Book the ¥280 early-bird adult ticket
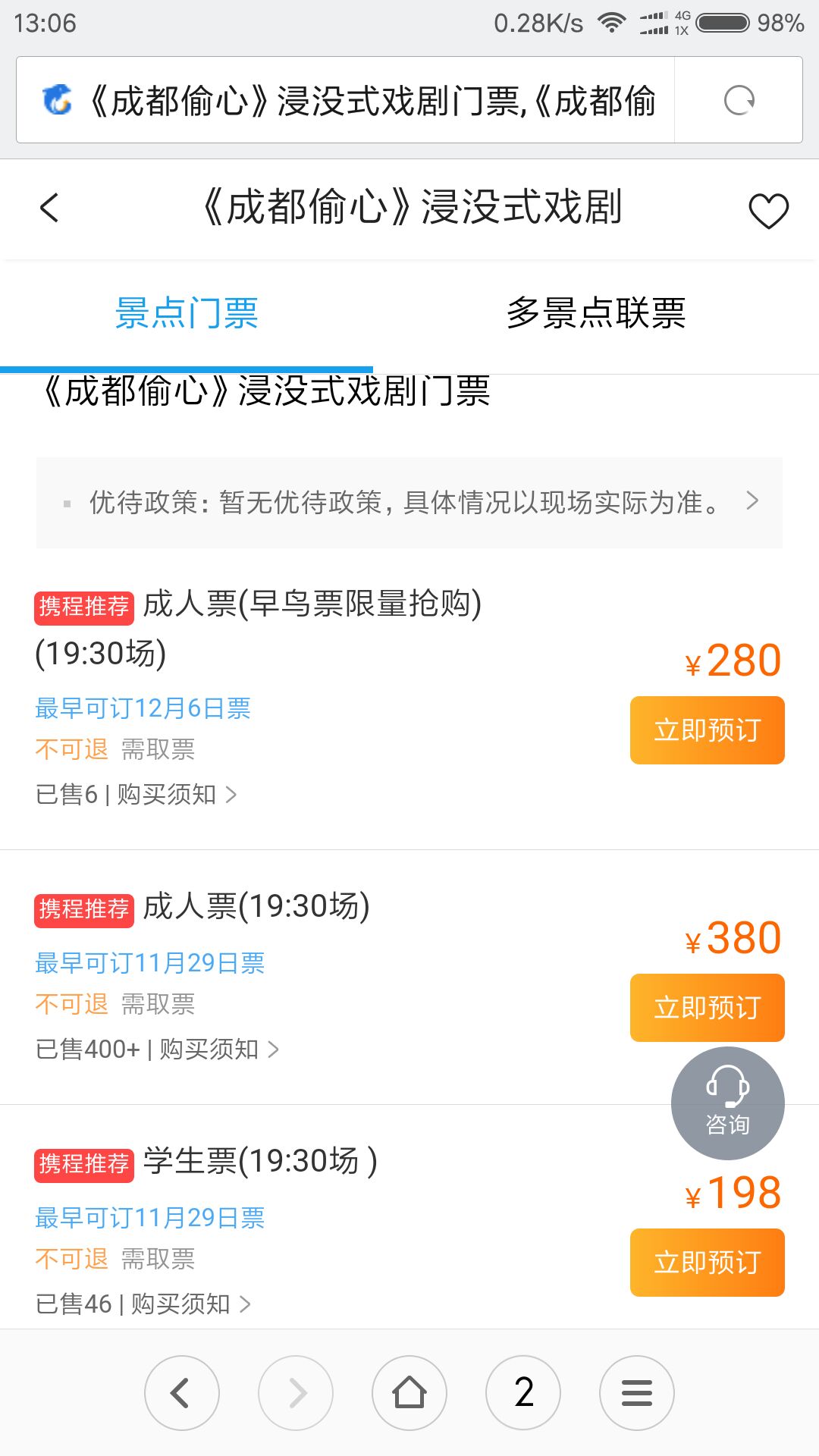Screen dimensions: 819x1456 (707, 730)
